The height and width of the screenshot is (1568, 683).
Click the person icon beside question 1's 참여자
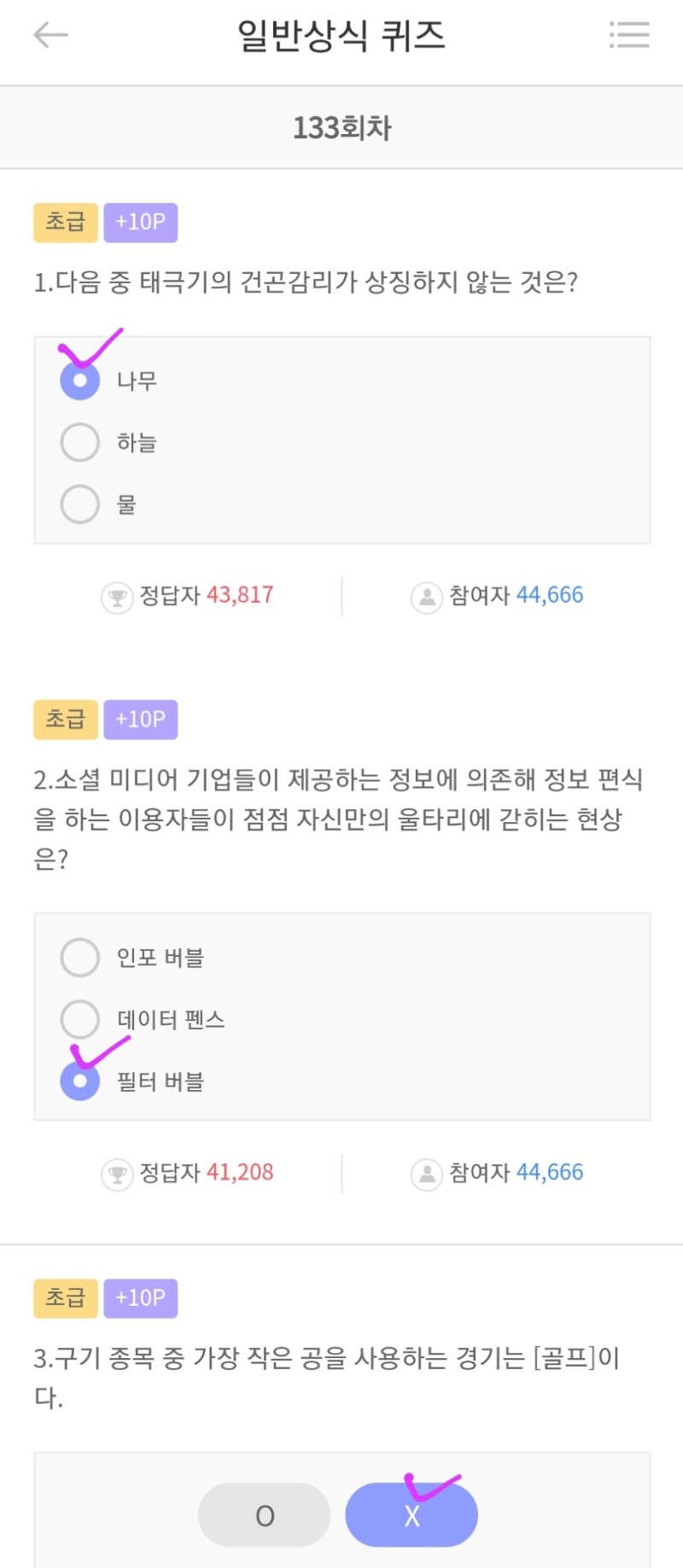pos(427,596)
